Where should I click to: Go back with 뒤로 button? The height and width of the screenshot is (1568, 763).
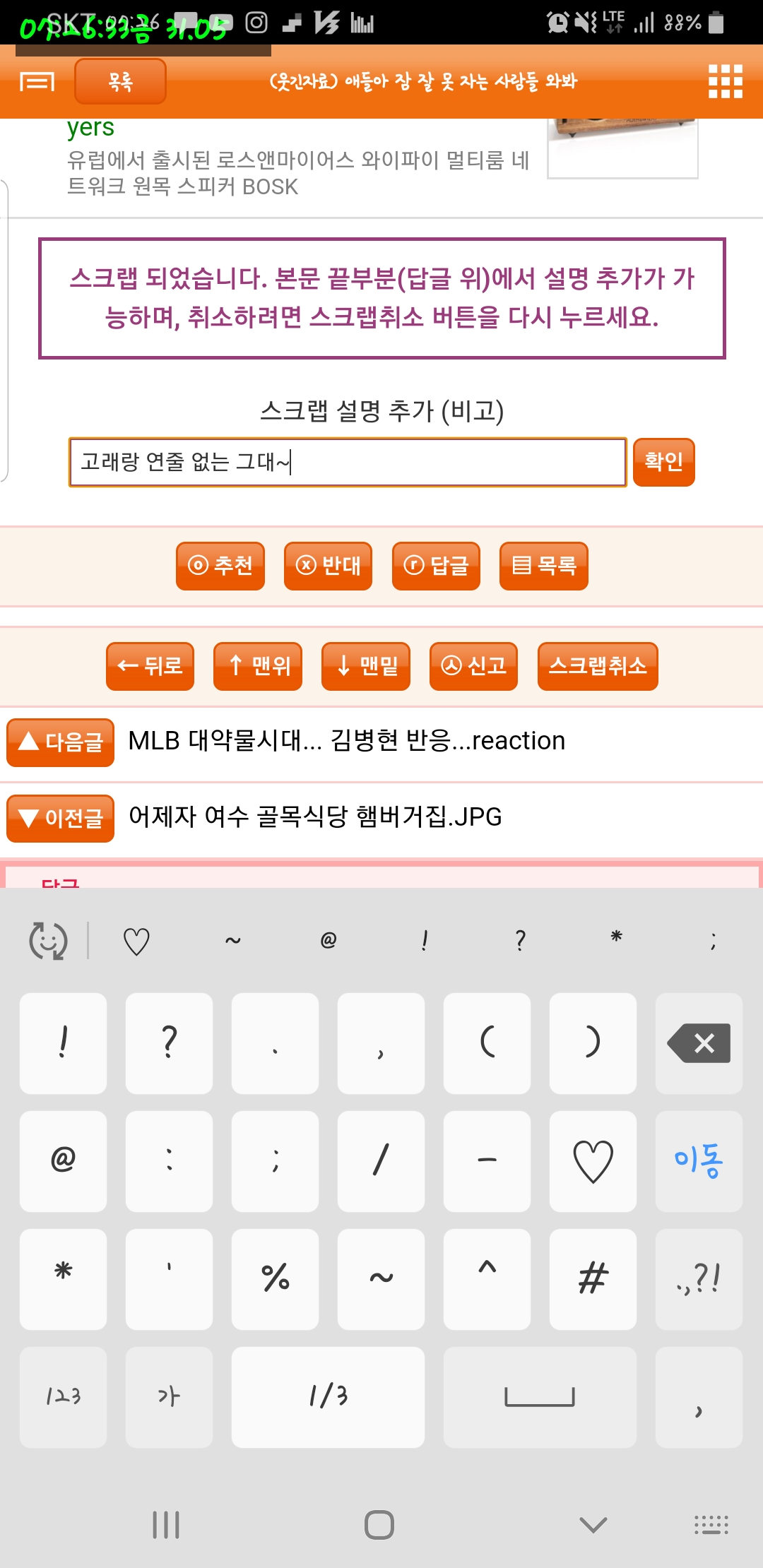[150, 666]
